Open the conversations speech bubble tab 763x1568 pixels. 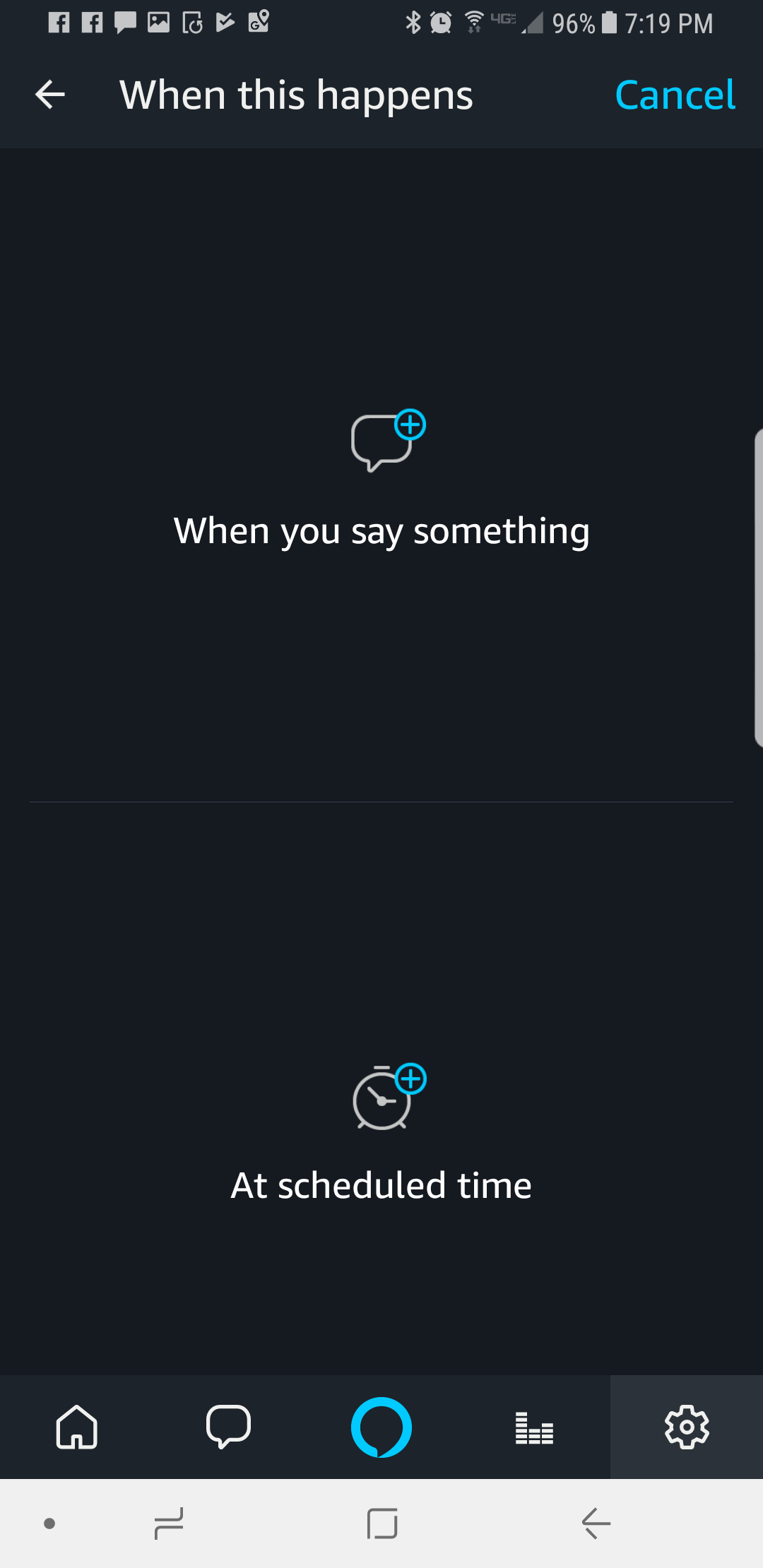[x=228, y=1427]
